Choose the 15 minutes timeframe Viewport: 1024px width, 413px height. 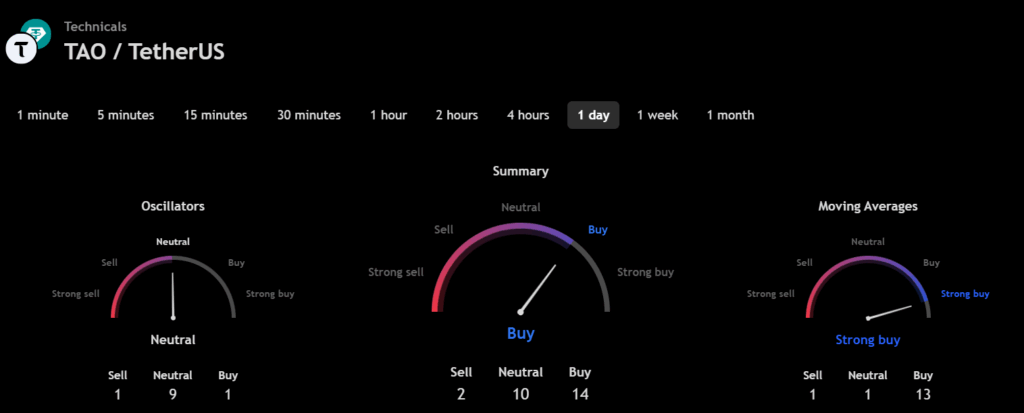pos(215,115)
